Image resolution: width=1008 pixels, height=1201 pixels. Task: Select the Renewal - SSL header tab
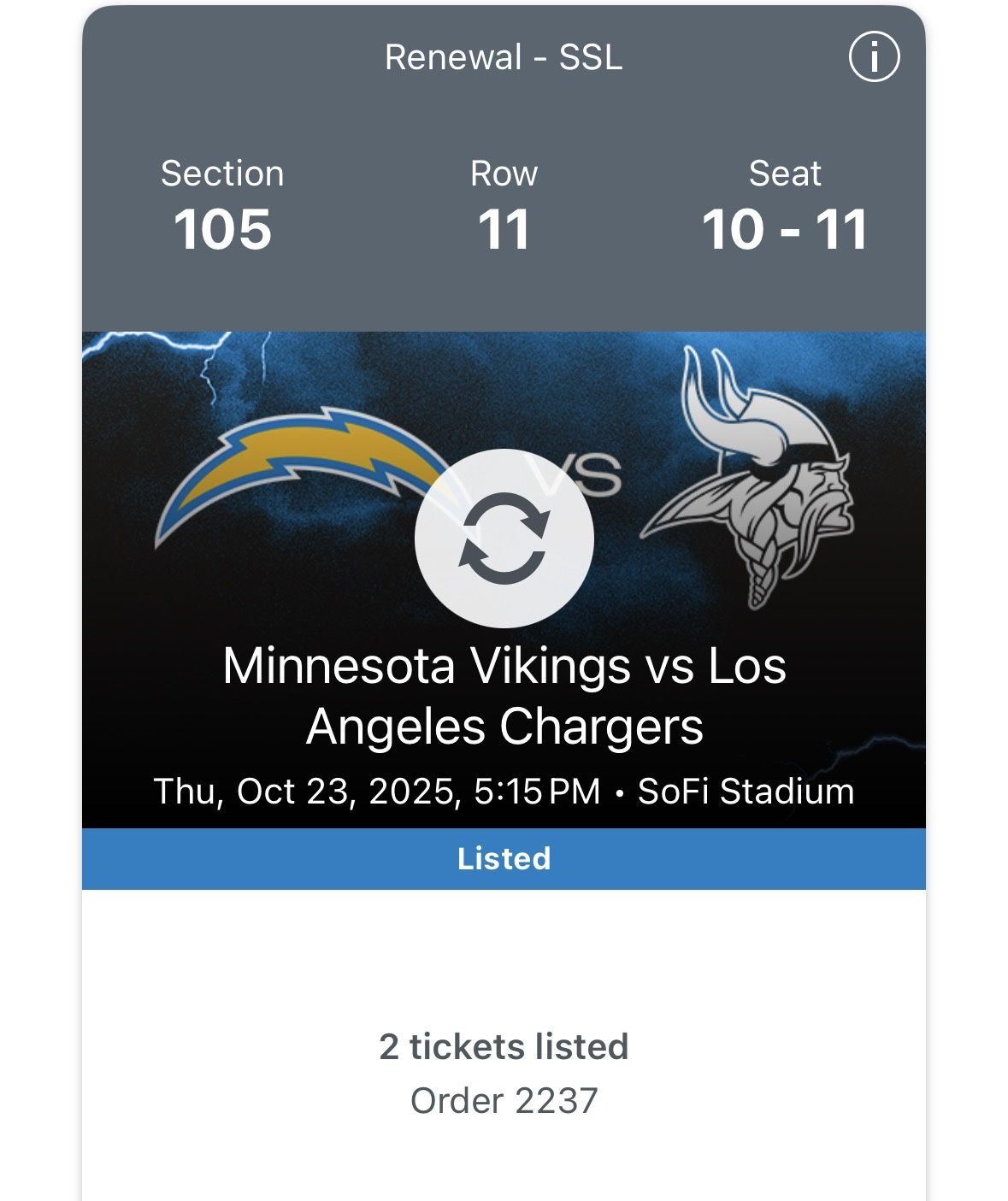pyautogui.click(x=504, y=58)
